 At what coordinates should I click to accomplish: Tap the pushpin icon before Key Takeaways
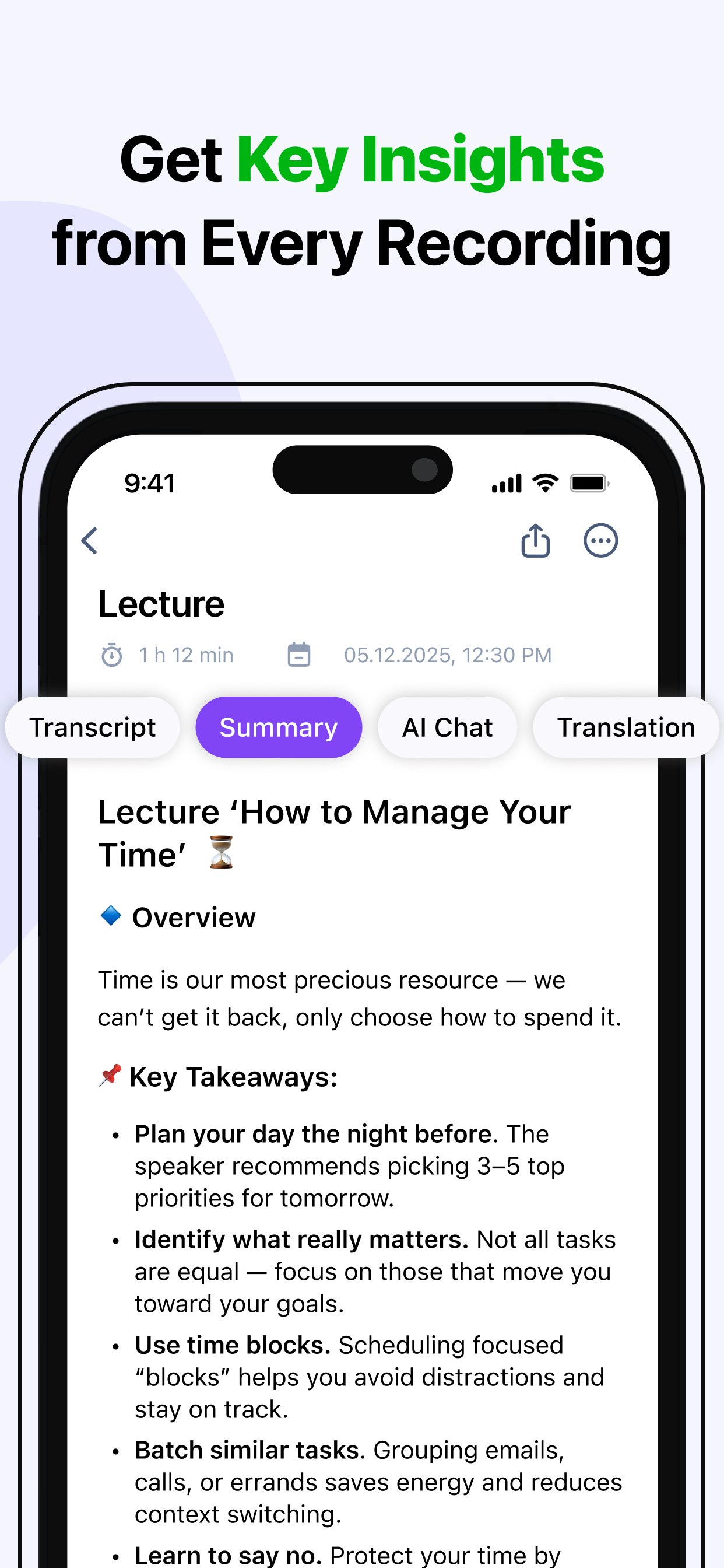pyautogui.click(x=110, y=1076)
